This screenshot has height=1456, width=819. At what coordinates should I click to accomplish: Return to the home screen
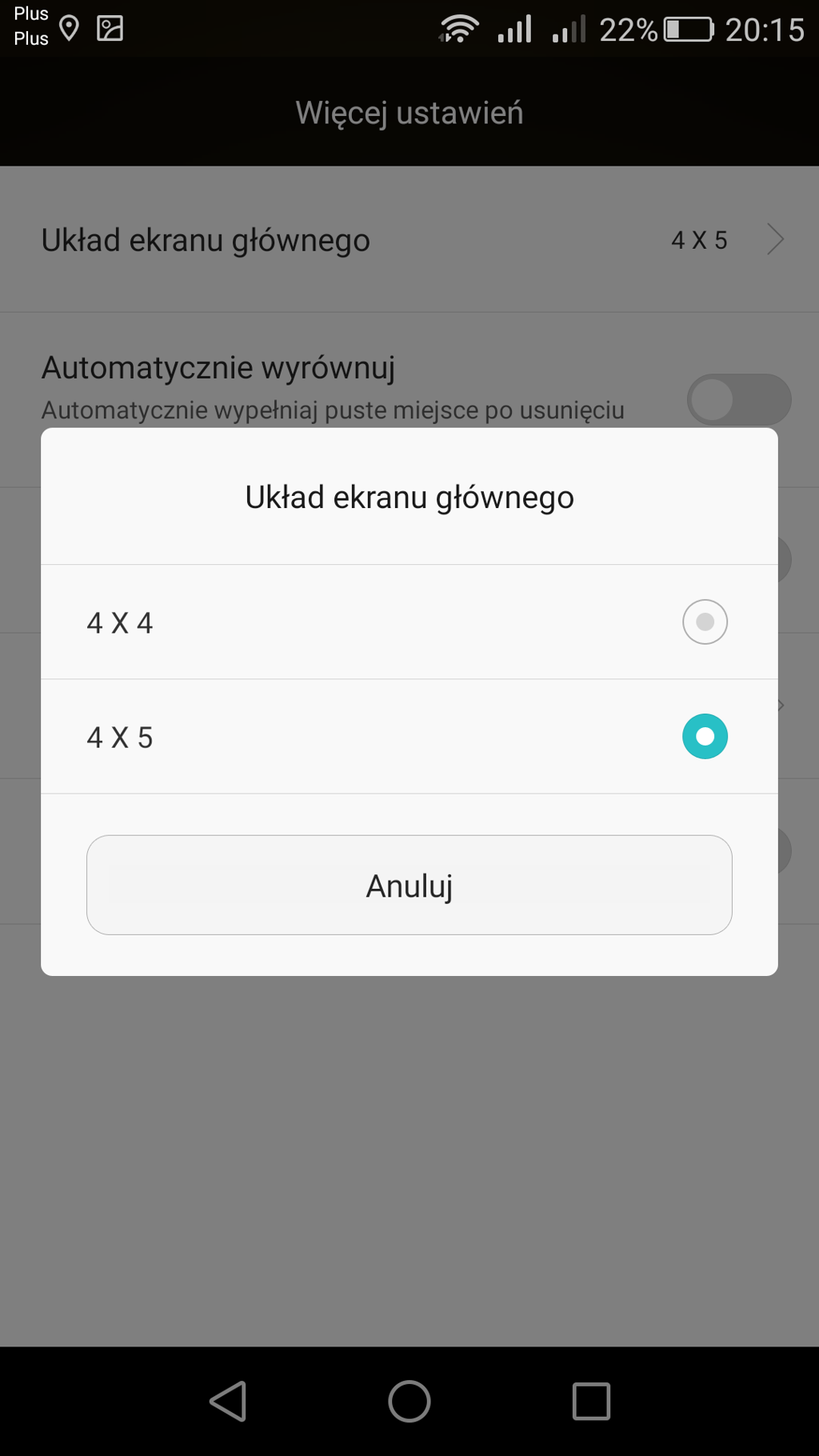click(x=409, y=1402)
